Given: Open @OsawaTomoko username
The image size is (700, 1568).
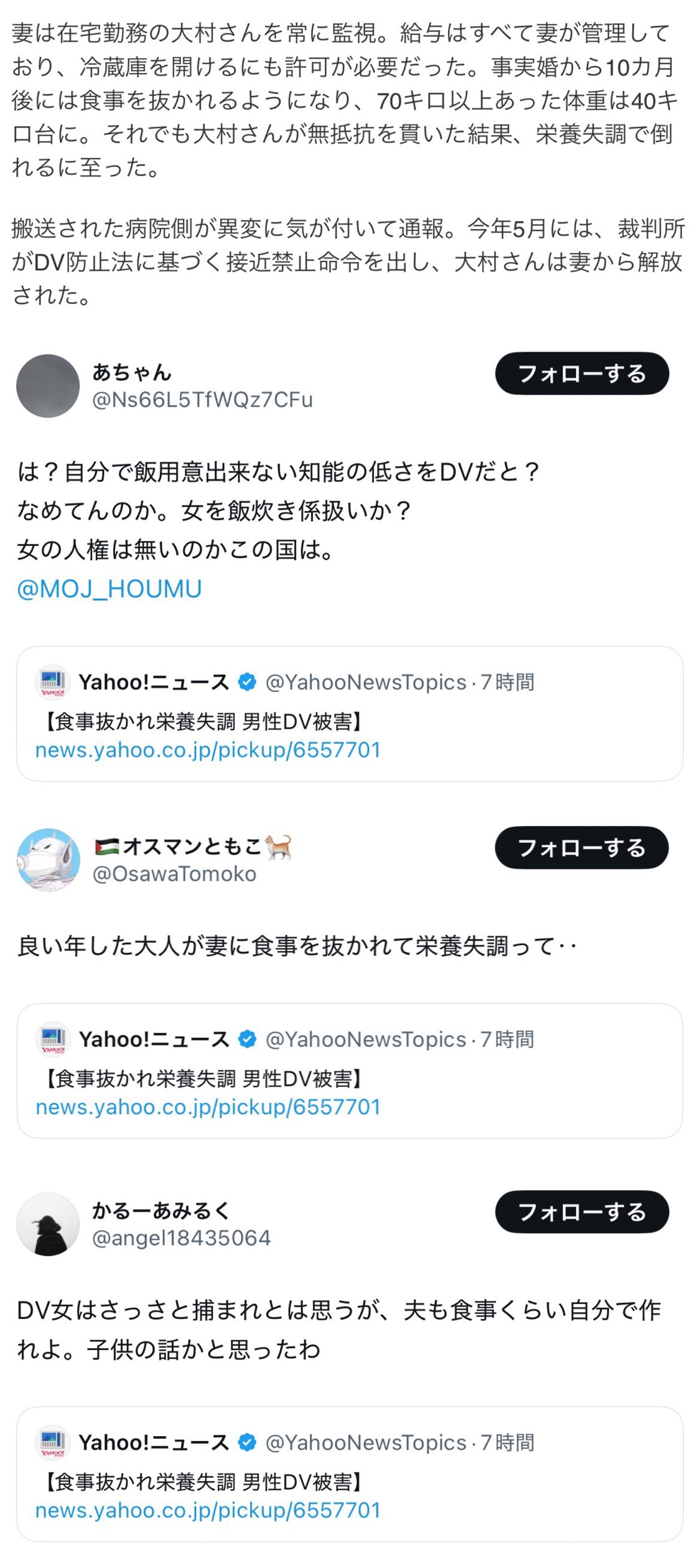Looking at the screenshot, I should click(174, 874).
